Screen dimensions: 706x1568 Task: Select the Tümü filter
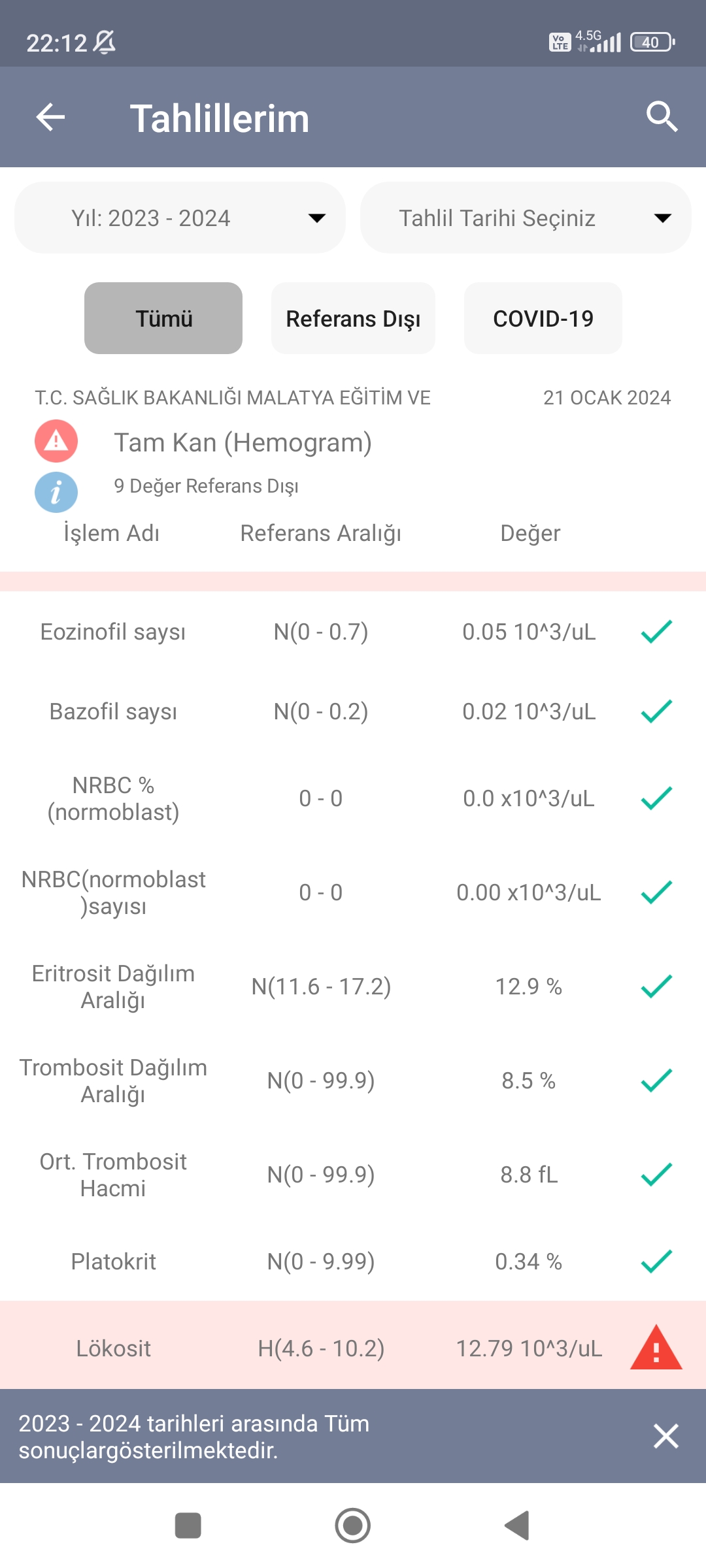[163, 318]
